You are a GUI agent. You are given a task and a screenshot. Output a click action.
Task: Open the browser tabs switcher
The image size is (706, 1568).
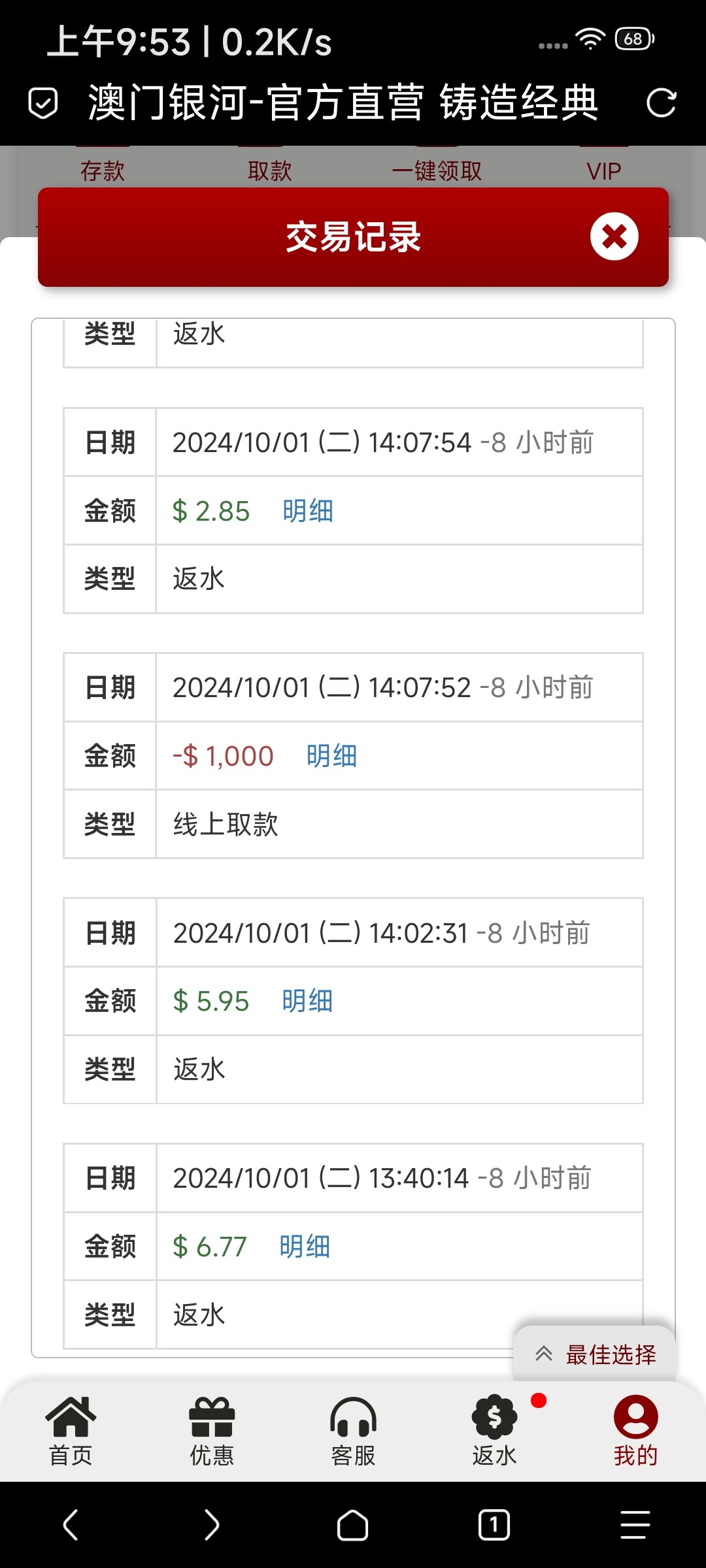(x=494, y=1525)
